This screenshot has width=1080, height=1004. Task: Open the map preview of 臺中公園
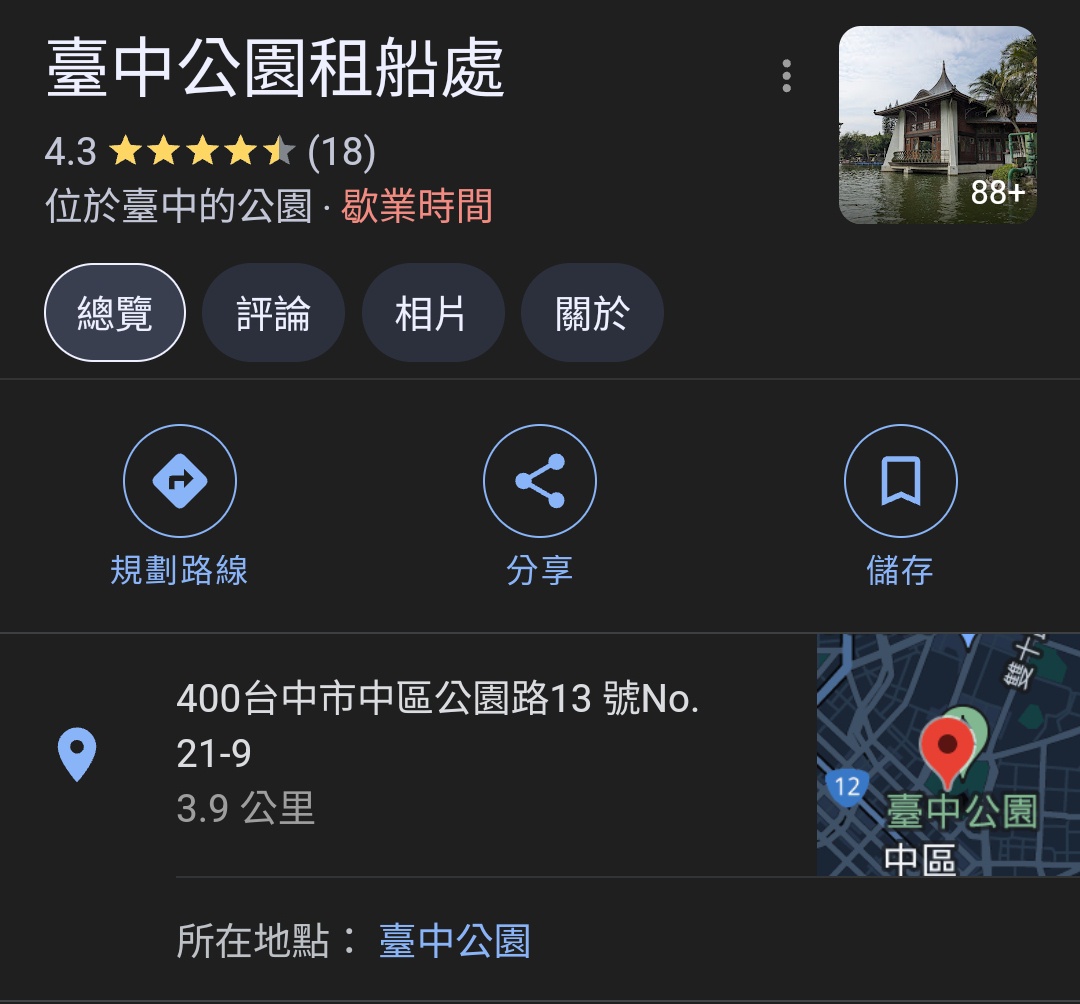[947, 755]
